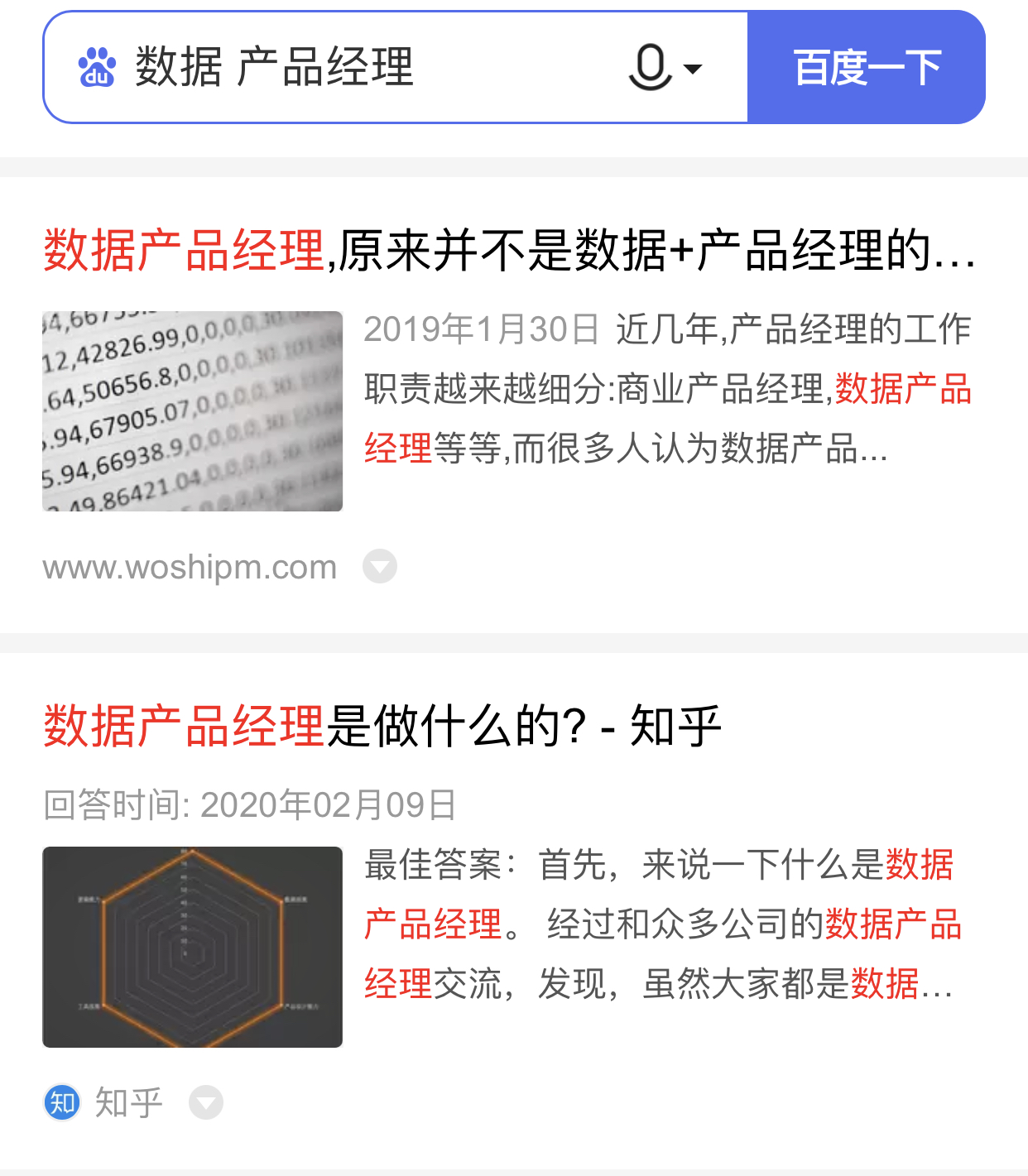Click the Baidu logo icon
Screen dimensions: 1028x1176
point(94,66)
